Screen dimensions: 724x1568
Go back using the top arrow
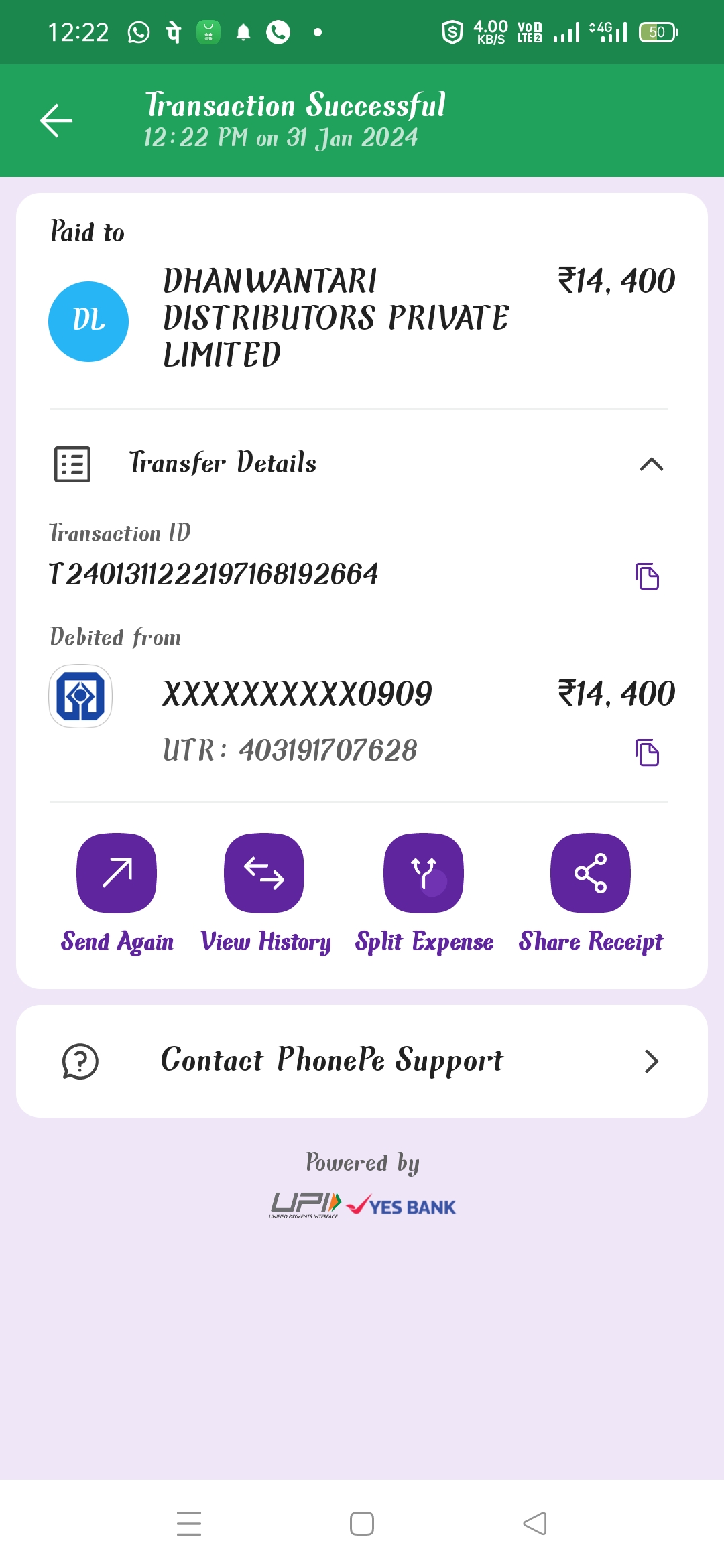(56, 121)
